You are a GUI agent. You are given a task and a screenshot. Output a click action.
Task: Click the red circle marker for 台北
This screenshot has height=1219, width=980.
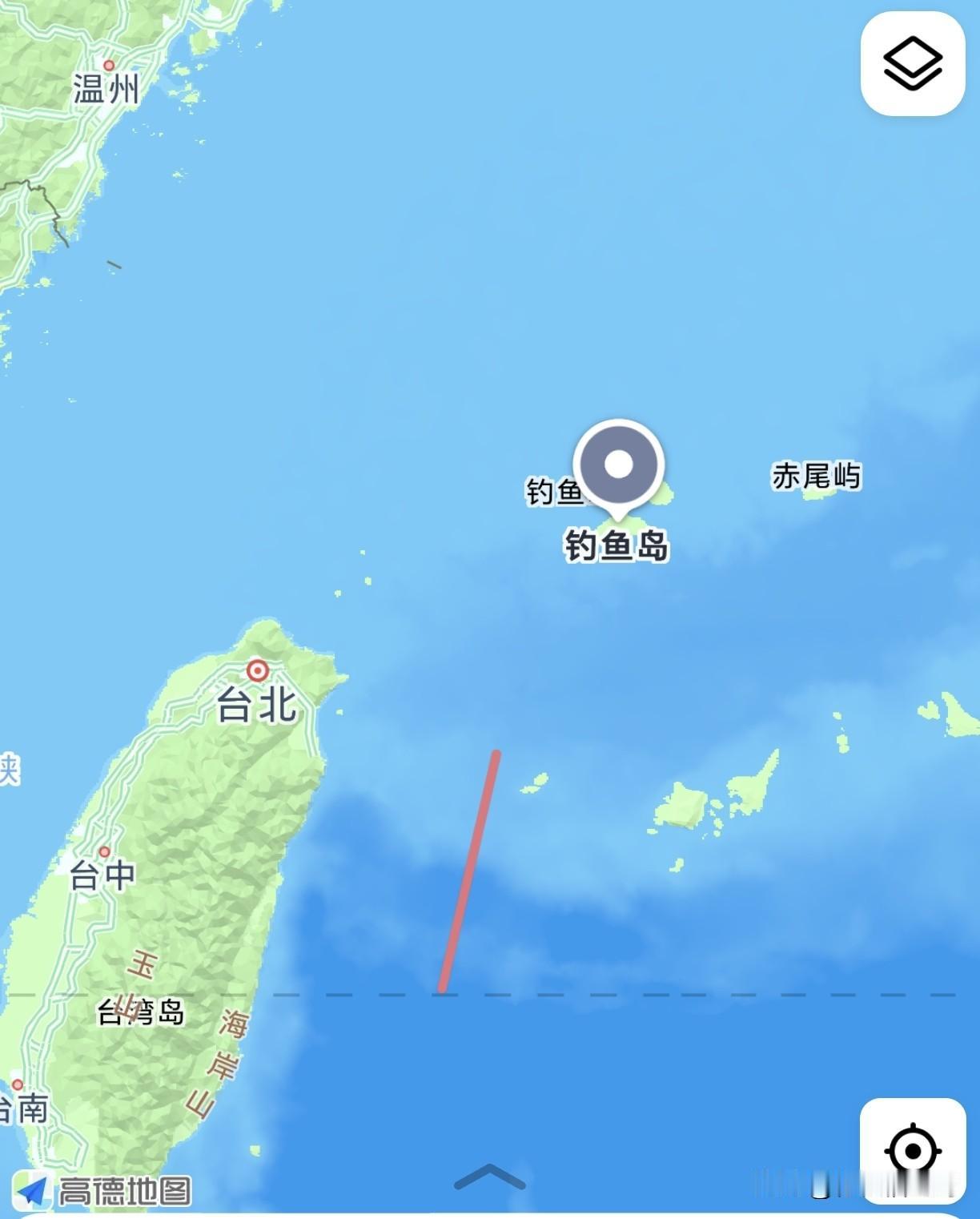click(256, 669)
